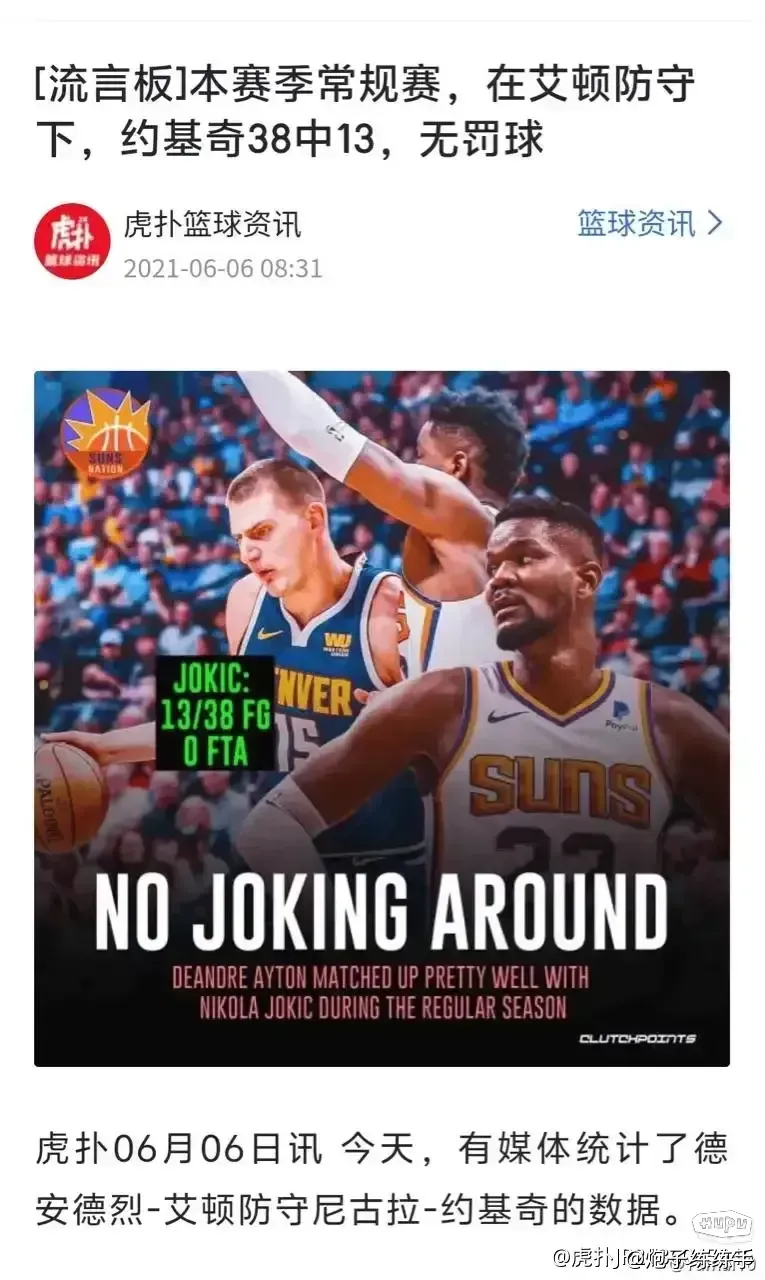Open the 虎扑篮球资讯 author profile avatar
This screenshot has width=765, height=1280.
(x=72, y=241)
